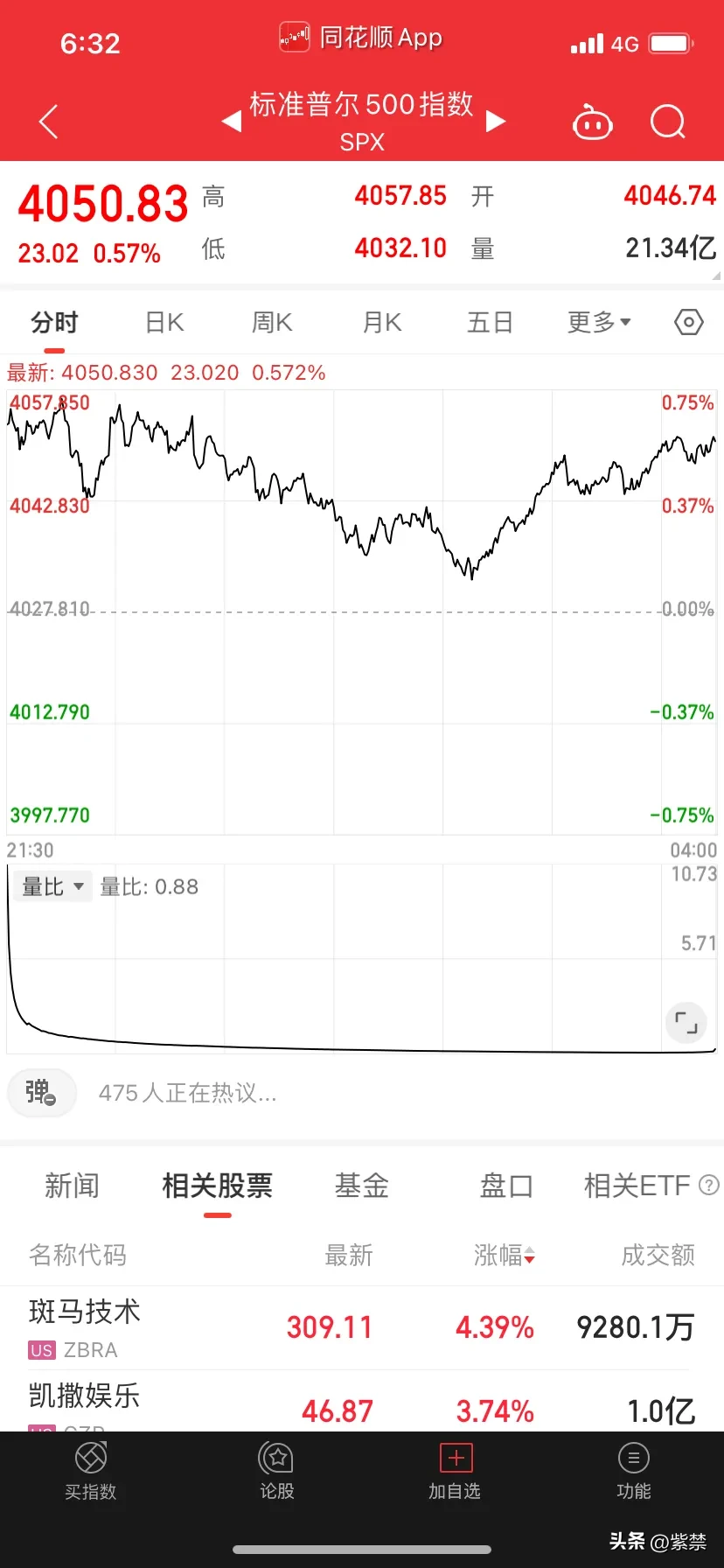Open the 基金 tab
724x1568 pixels.
coord(361,1186)
